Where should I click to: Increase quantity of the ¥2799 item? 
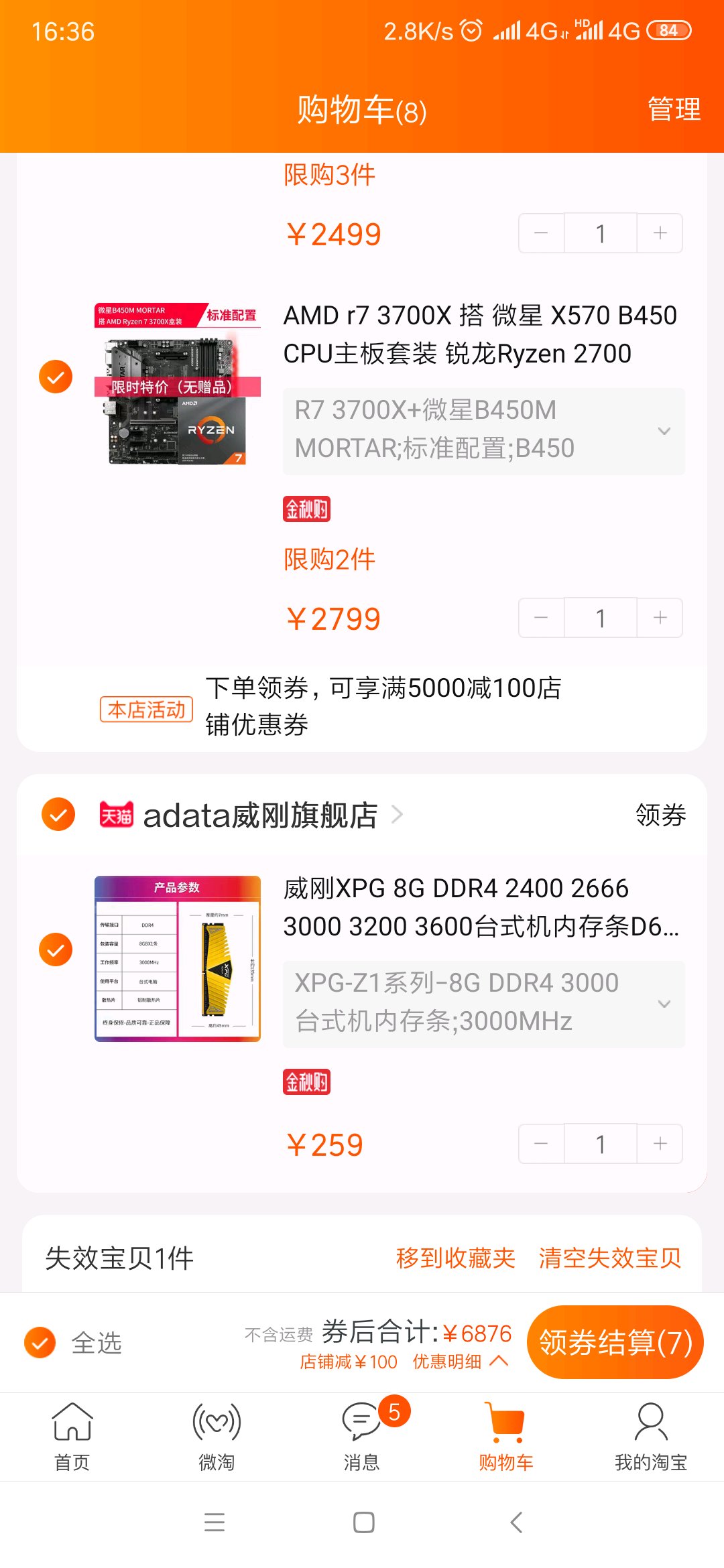660,618
